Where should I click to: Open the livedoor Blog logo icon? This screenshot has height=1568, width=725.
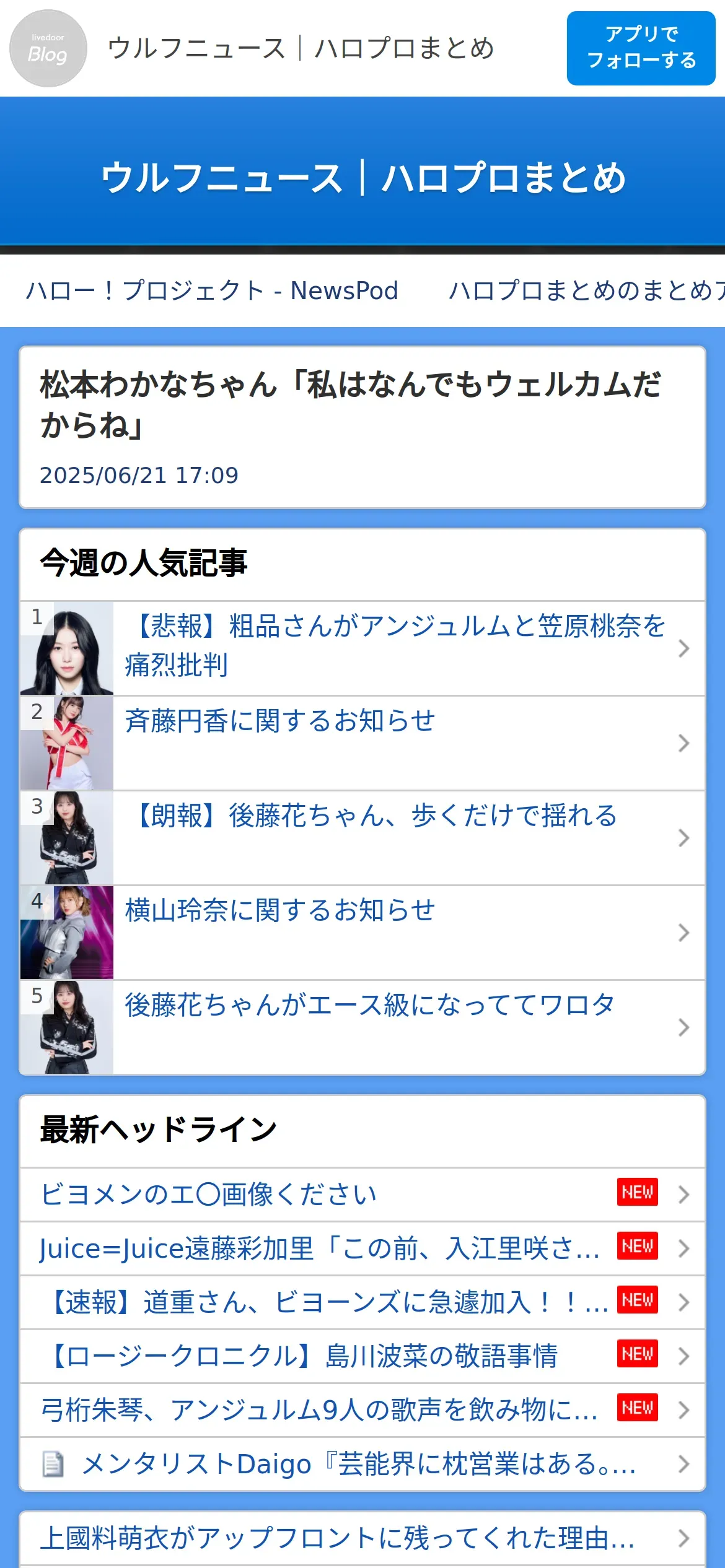pos(48,48)
